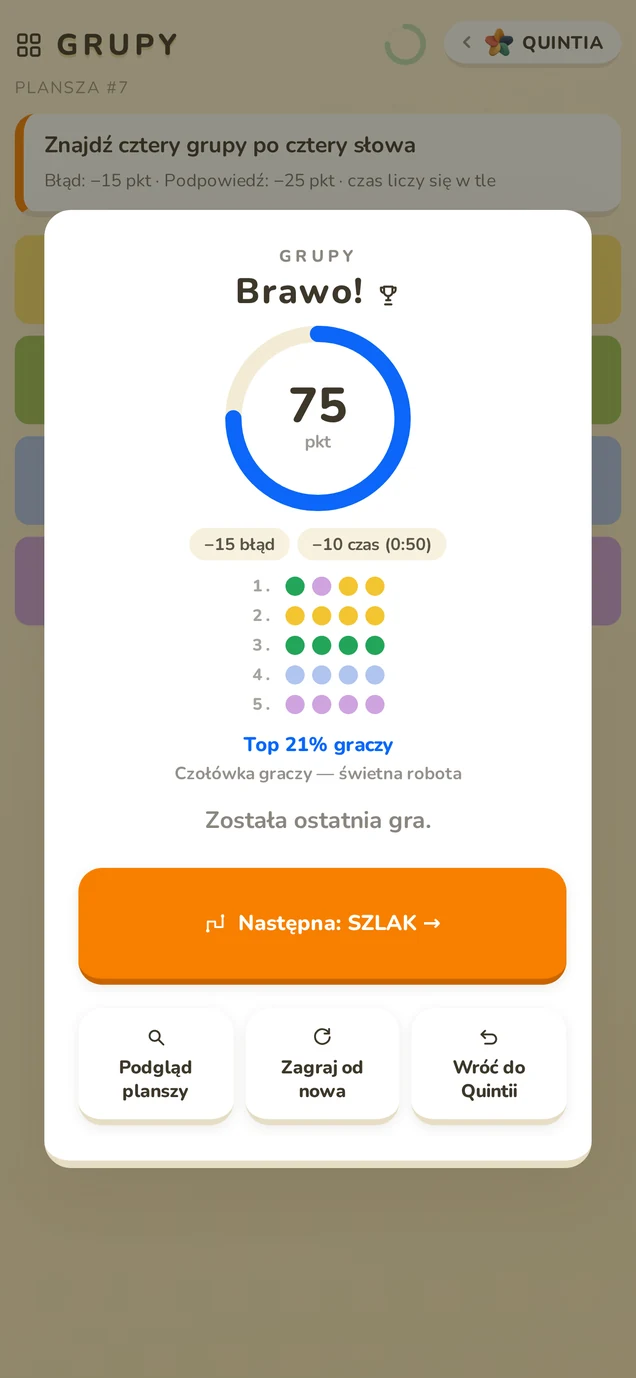Viewport: 636px width, 1378px height.
Task: Tap Wróć do Quintii button
Action: pyautogui.click(x=489, y=1064)
